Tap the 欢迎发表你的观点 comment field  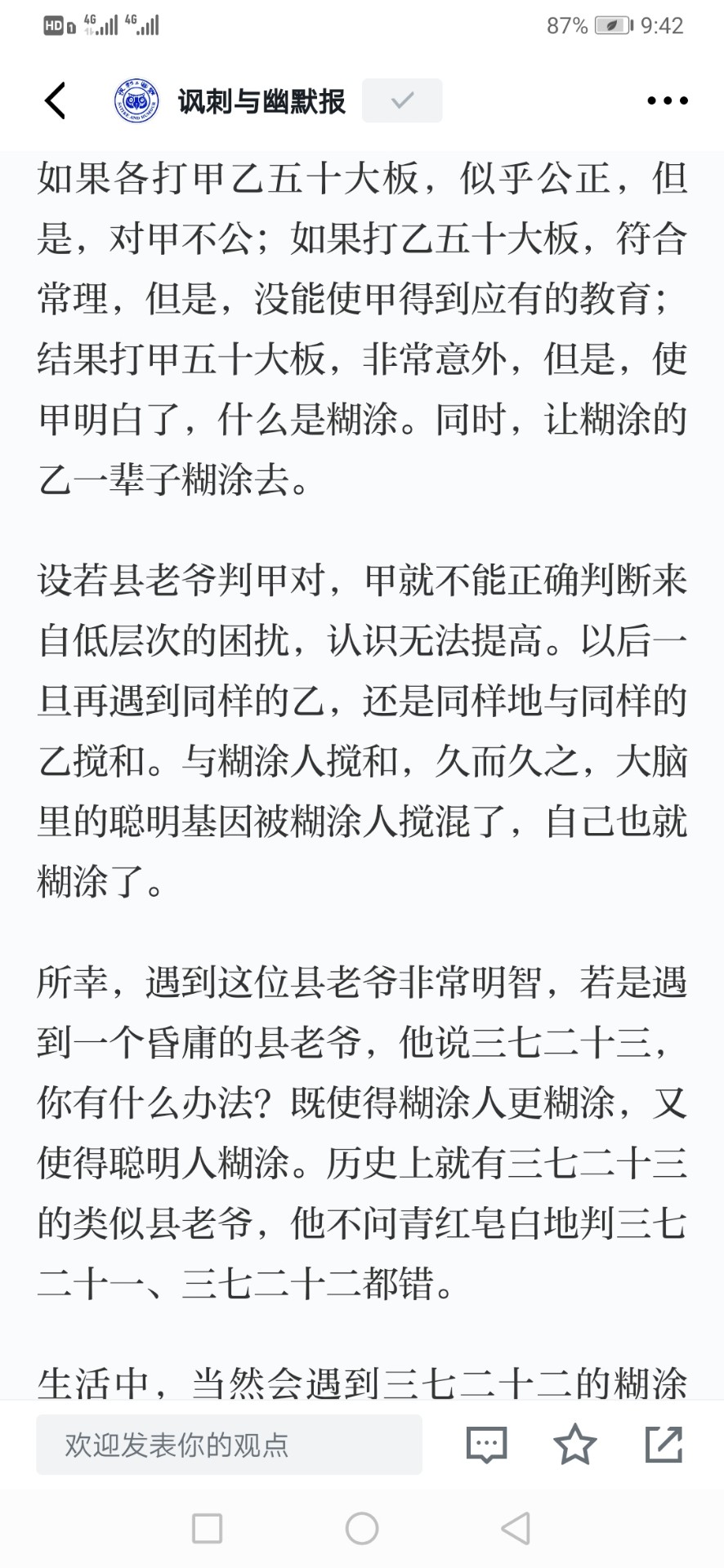coord(229,1445)
